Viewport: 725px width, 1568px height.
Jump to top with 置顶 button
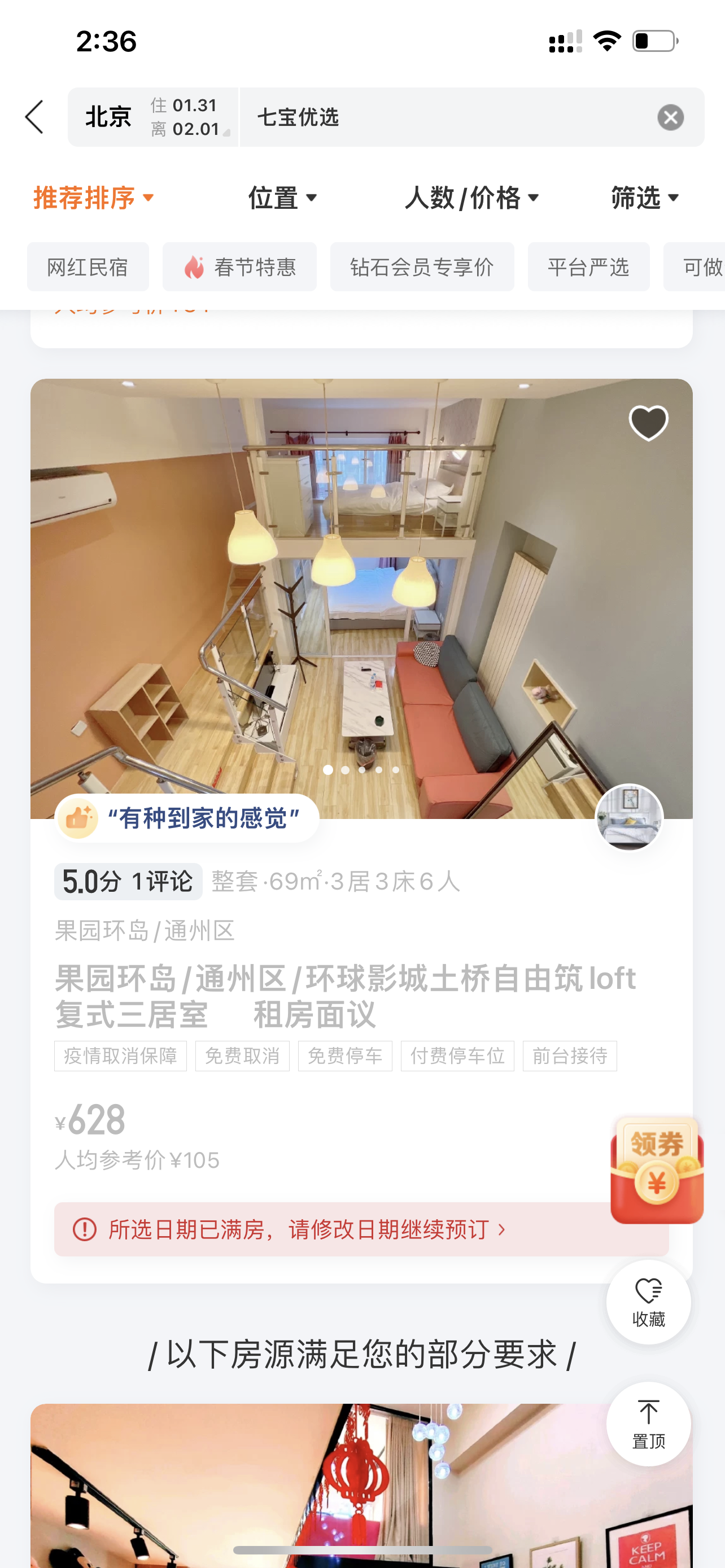coord(648,1424)
